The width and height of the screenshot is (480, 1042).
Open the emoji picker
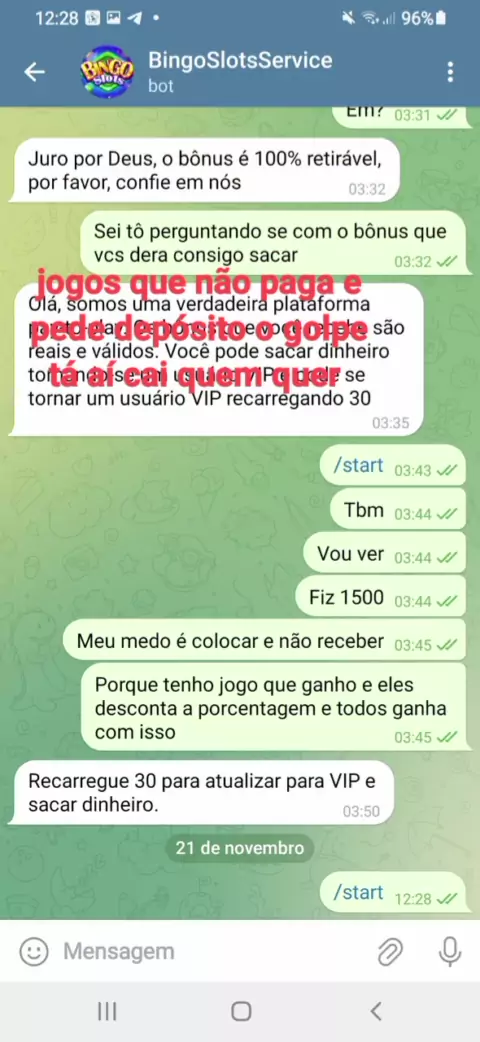click(33, 952)
